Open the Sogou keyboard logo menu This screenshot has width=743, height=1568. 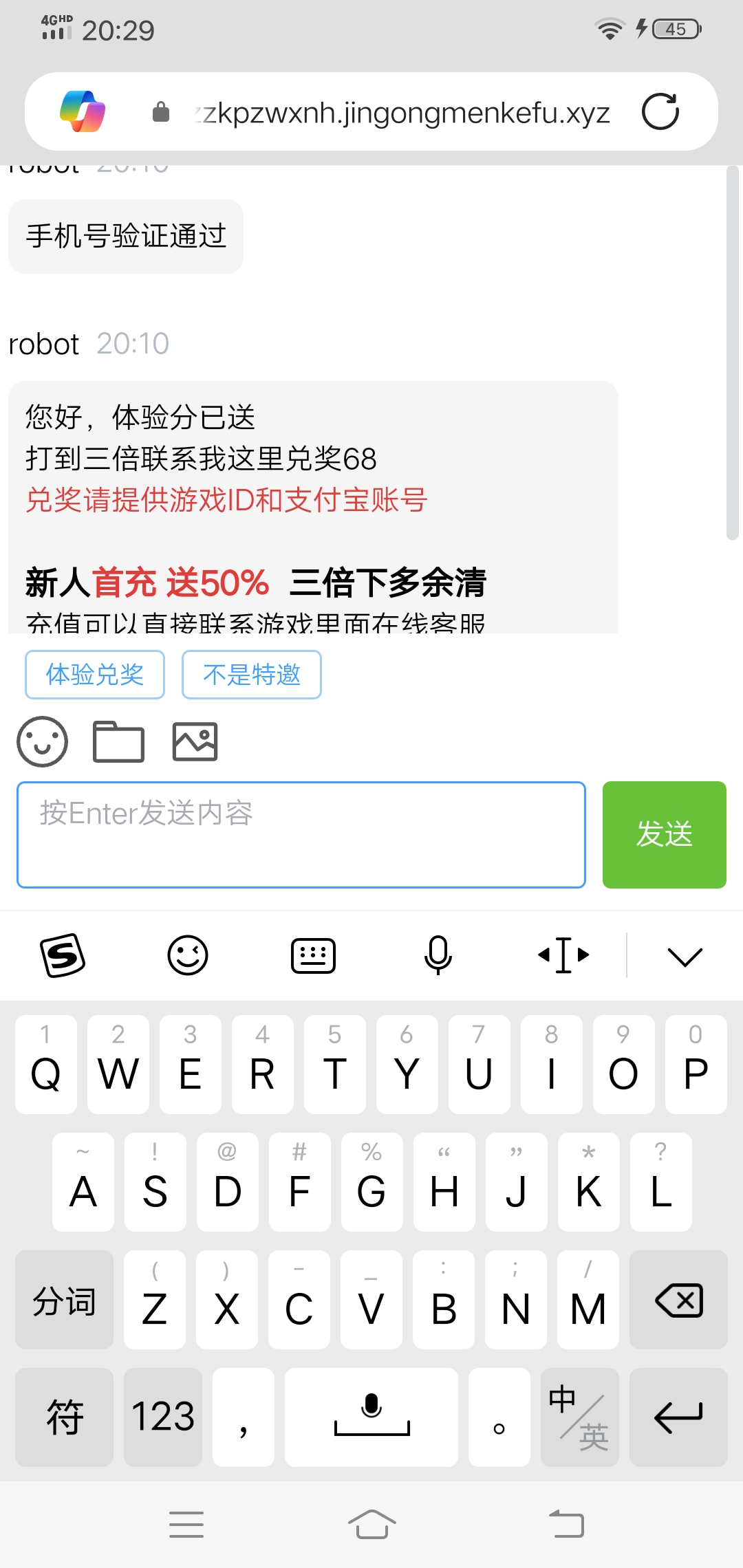point(63,955)
